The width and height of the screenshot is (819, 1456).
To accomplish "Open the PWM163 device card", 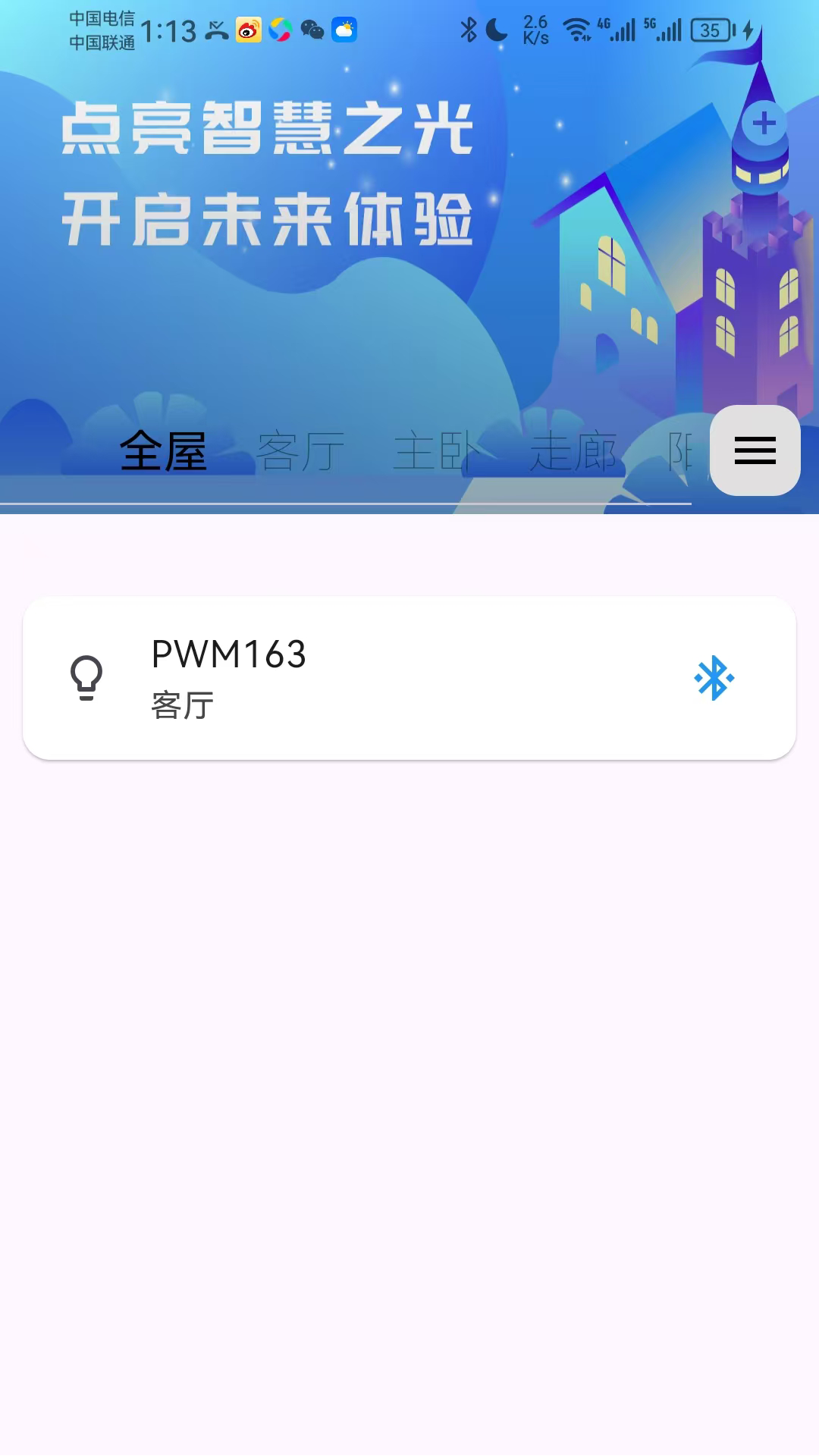I will 409,678.
